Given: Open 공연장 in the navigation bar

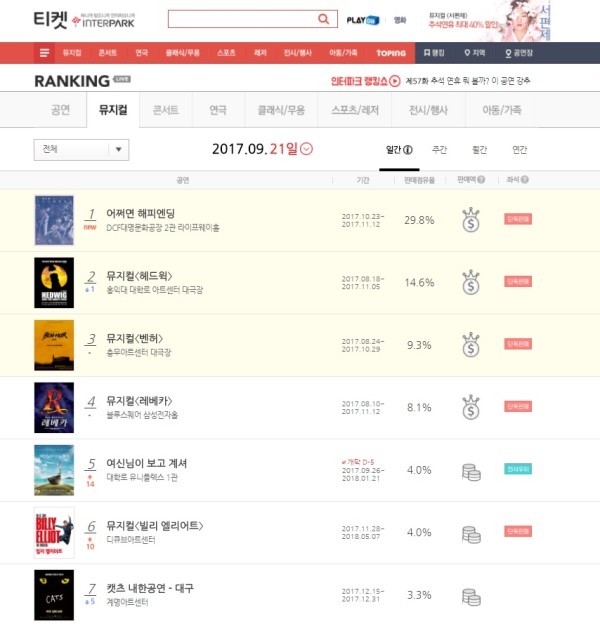Looking at the screenshot, I should [x=520, y=53].
